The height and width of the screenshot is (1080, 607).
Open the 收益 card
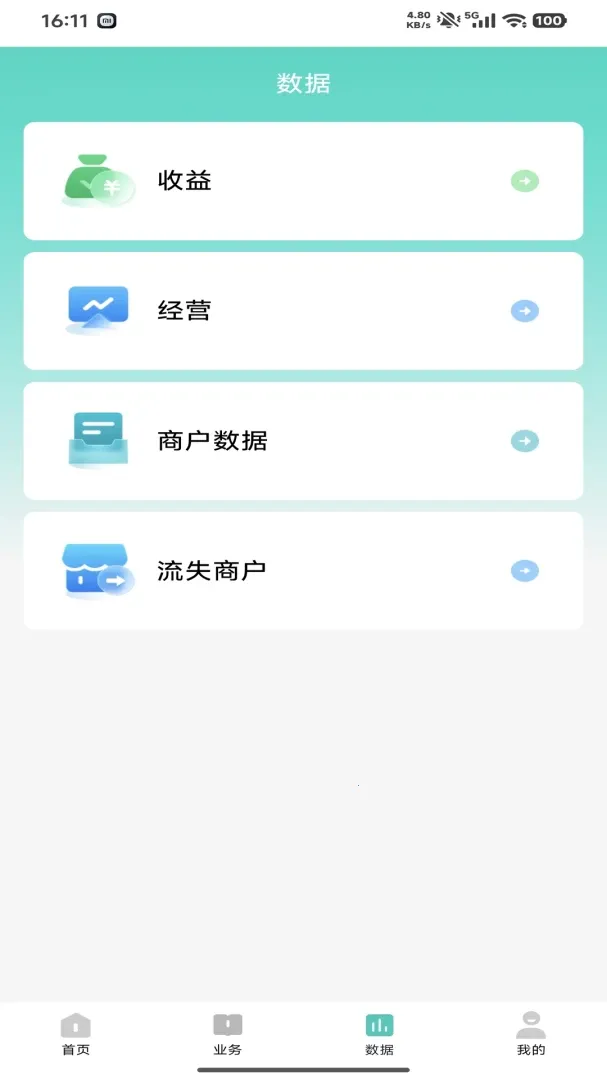pyautogui.click(x=303, y=181)
